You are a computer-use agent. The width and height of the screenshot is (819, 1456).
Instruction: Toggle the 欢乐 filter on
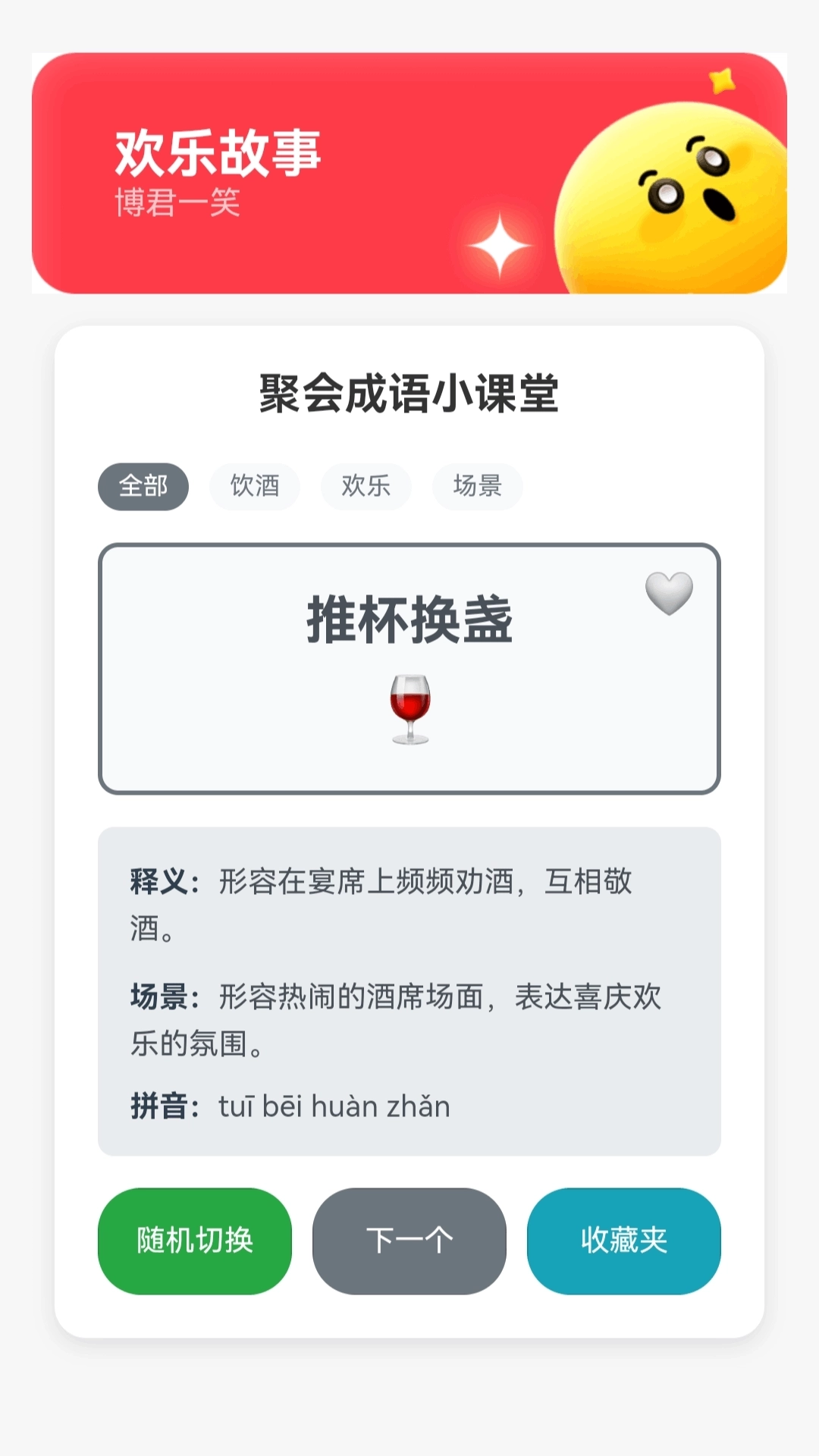pos(366,487)
